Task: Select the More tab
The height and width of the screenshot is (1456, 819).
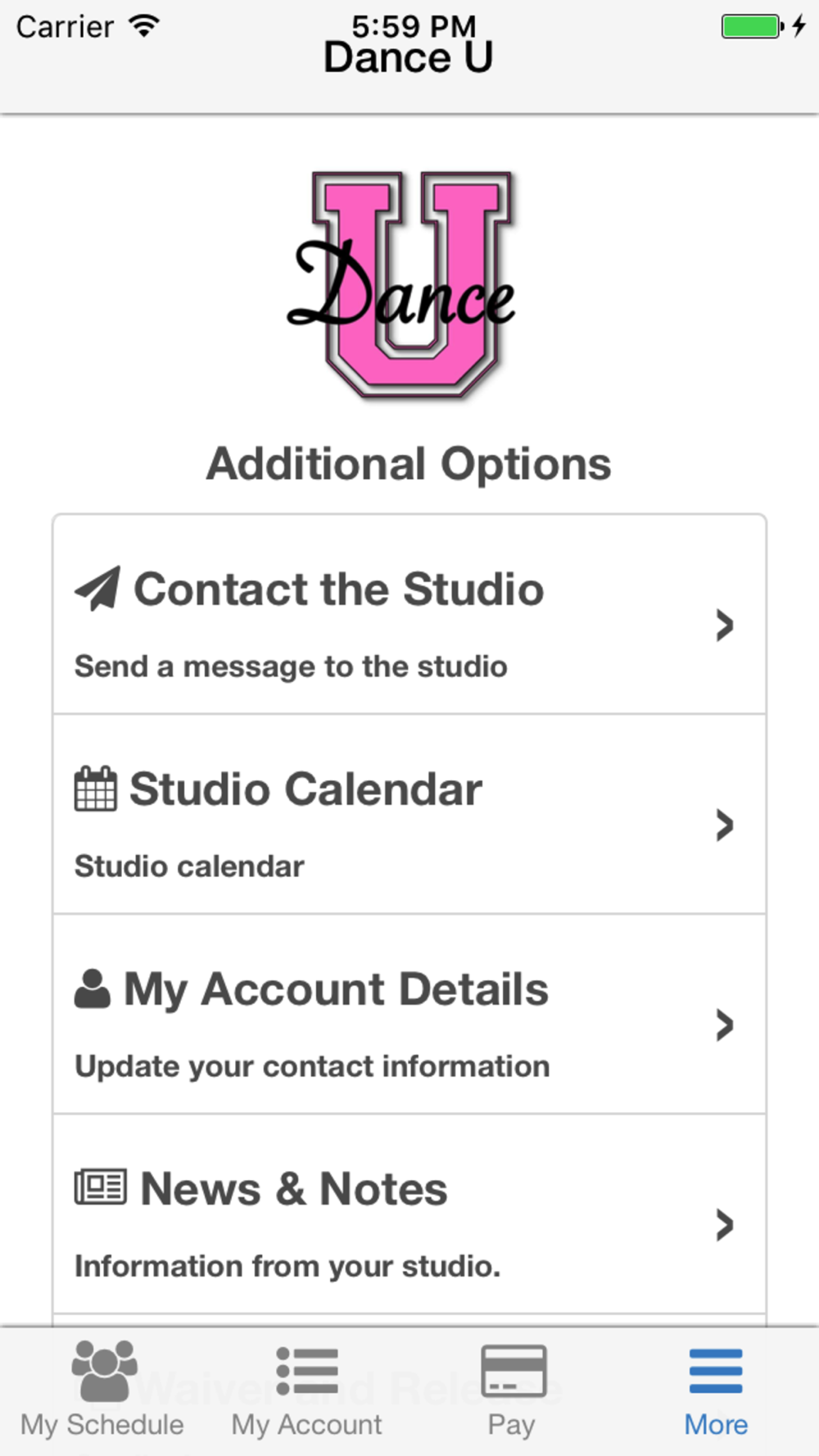Action: pos(717,1391)
